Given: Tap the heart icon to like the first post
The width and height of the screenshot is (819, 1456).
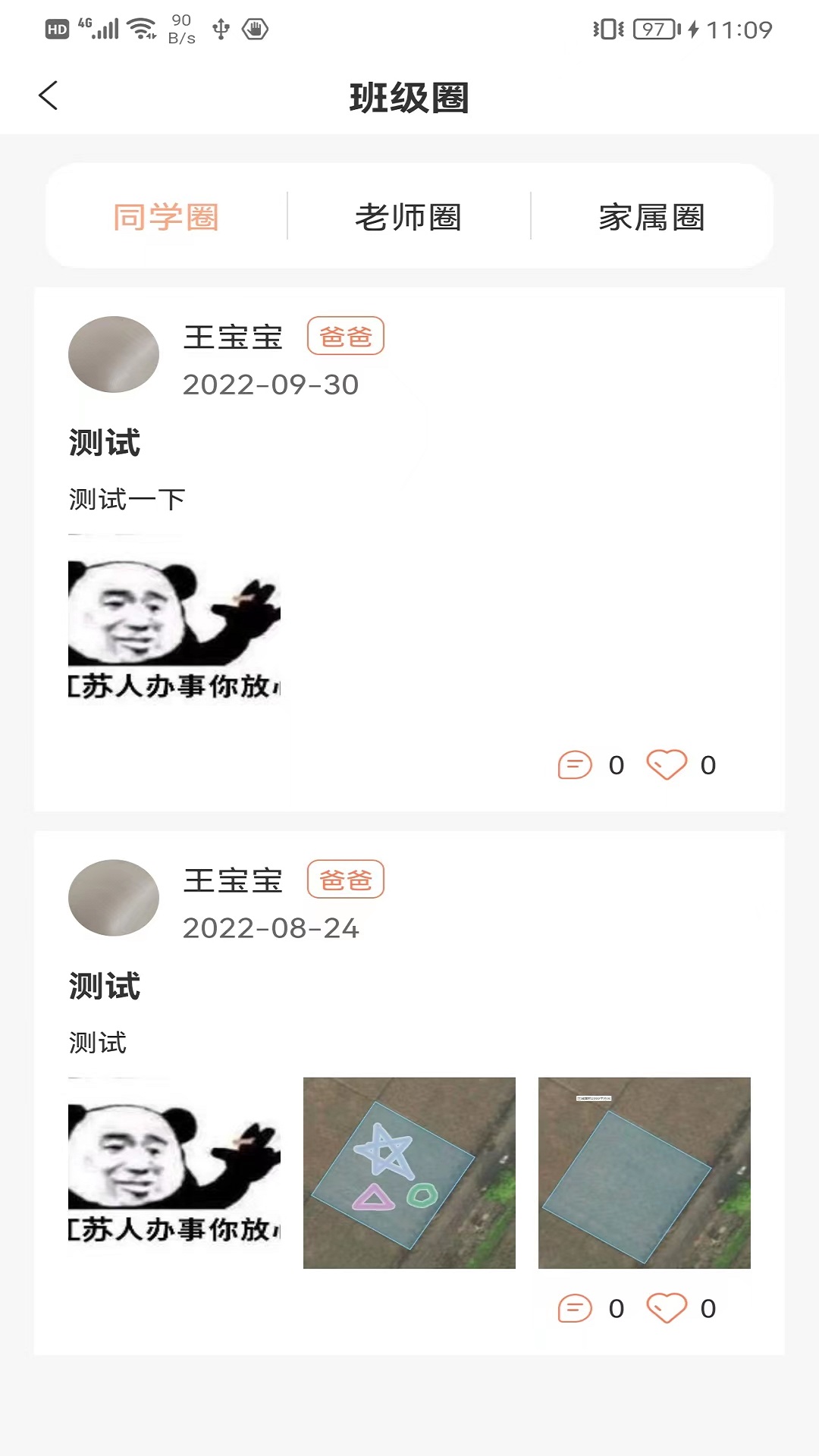Looking at the screenshot, I should coord(666,766).
